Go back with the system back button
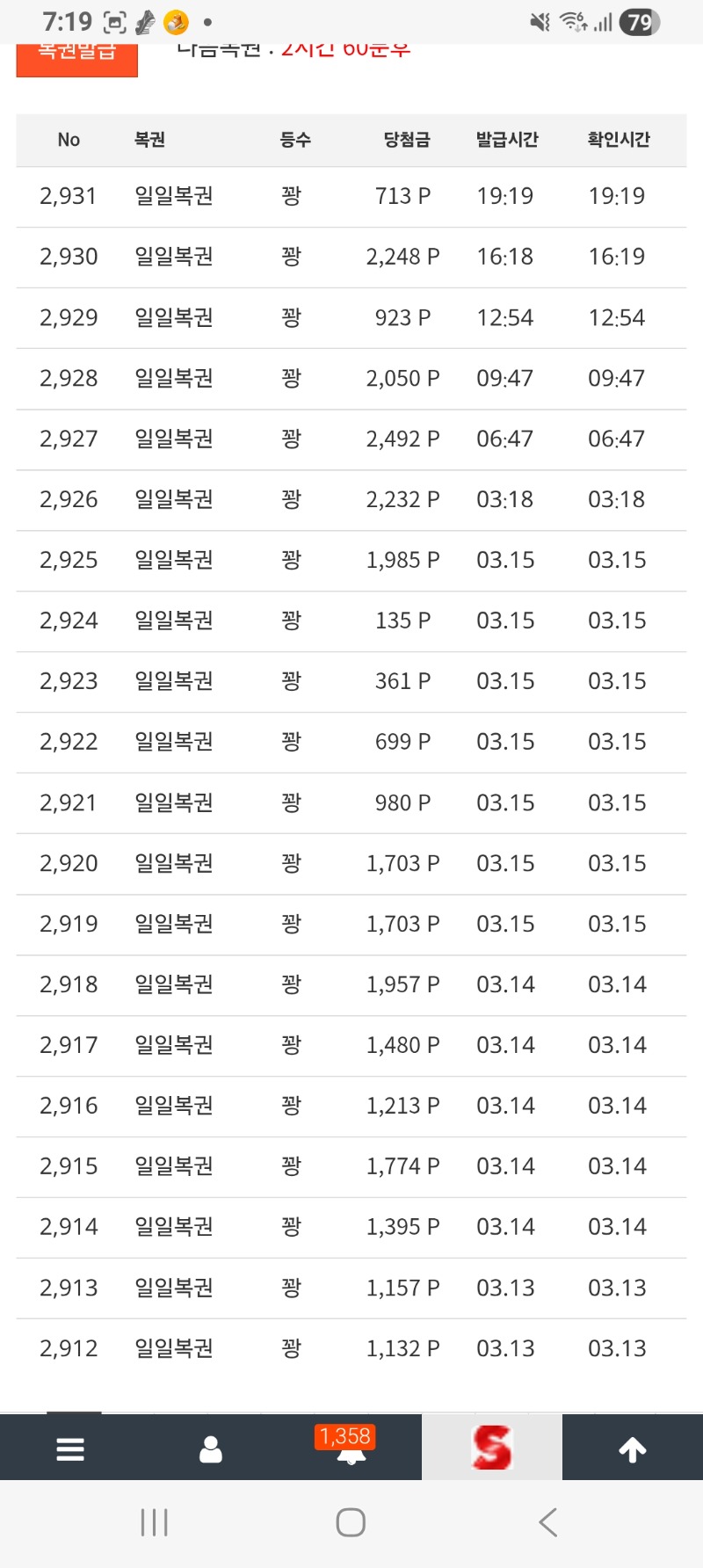The height and width of the screenshot is (1568, 703). [548, 1522]
